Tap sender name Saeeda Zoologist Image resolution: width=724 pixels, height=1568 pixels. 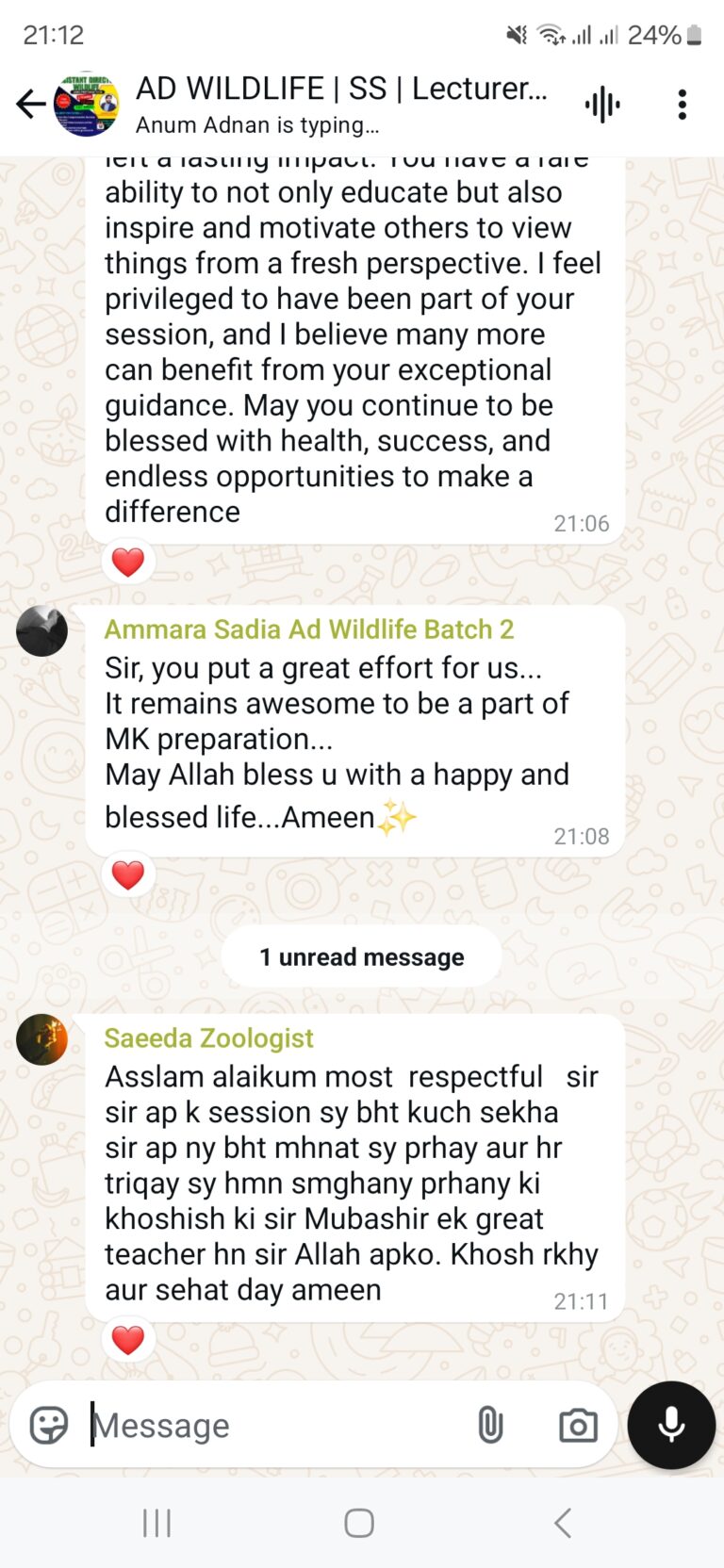208,1037
